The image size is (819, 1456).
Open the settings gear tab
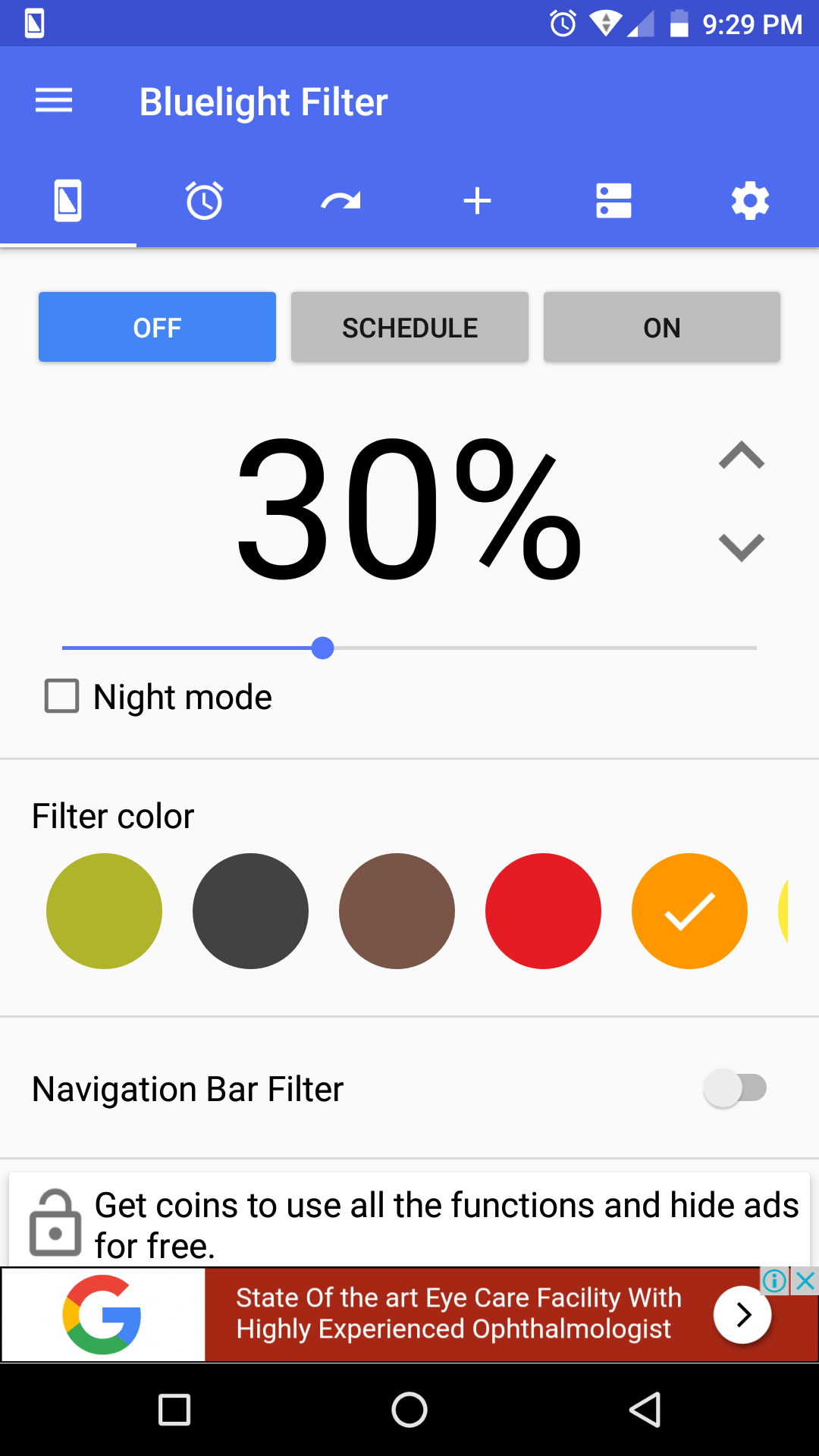coord(750,201)
